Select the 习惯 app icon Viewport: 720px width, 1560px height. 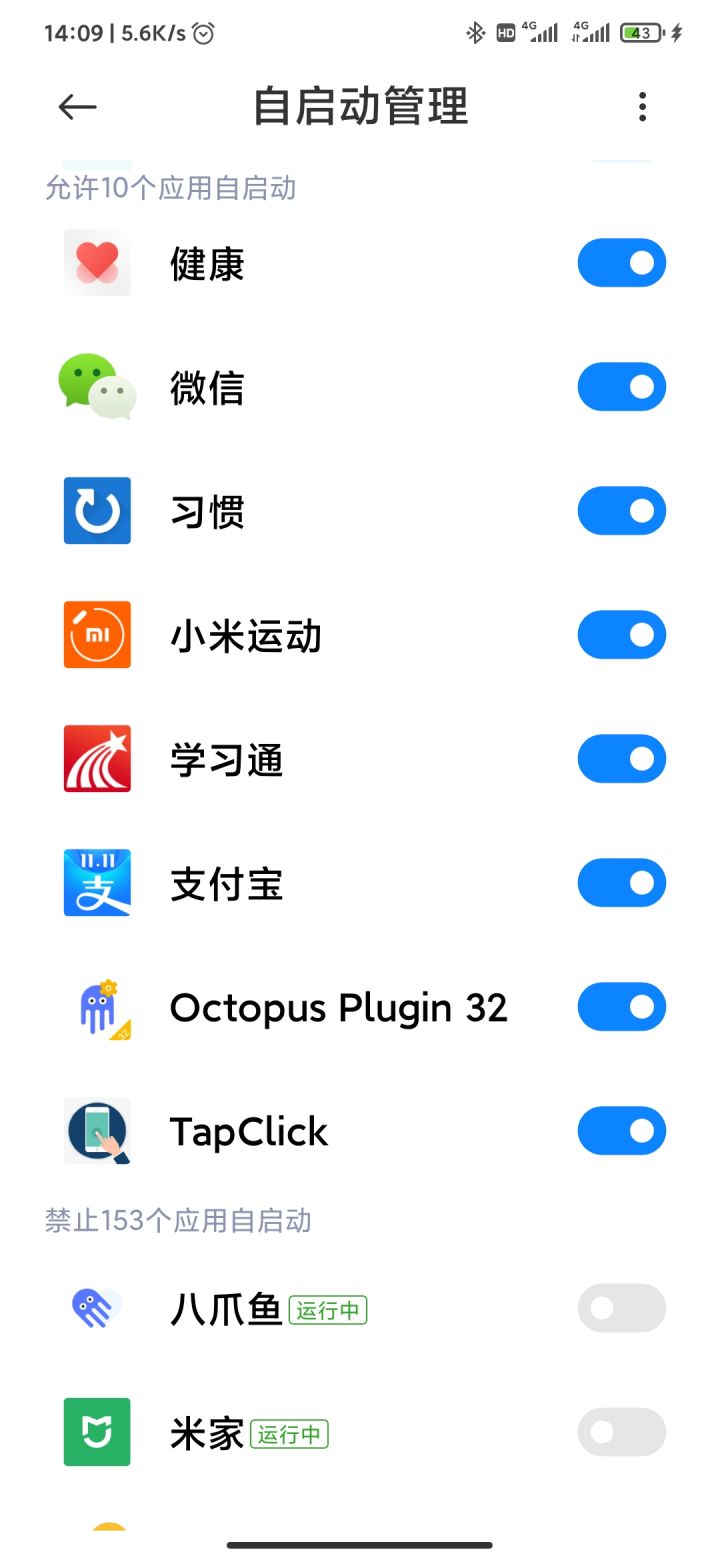96,511
